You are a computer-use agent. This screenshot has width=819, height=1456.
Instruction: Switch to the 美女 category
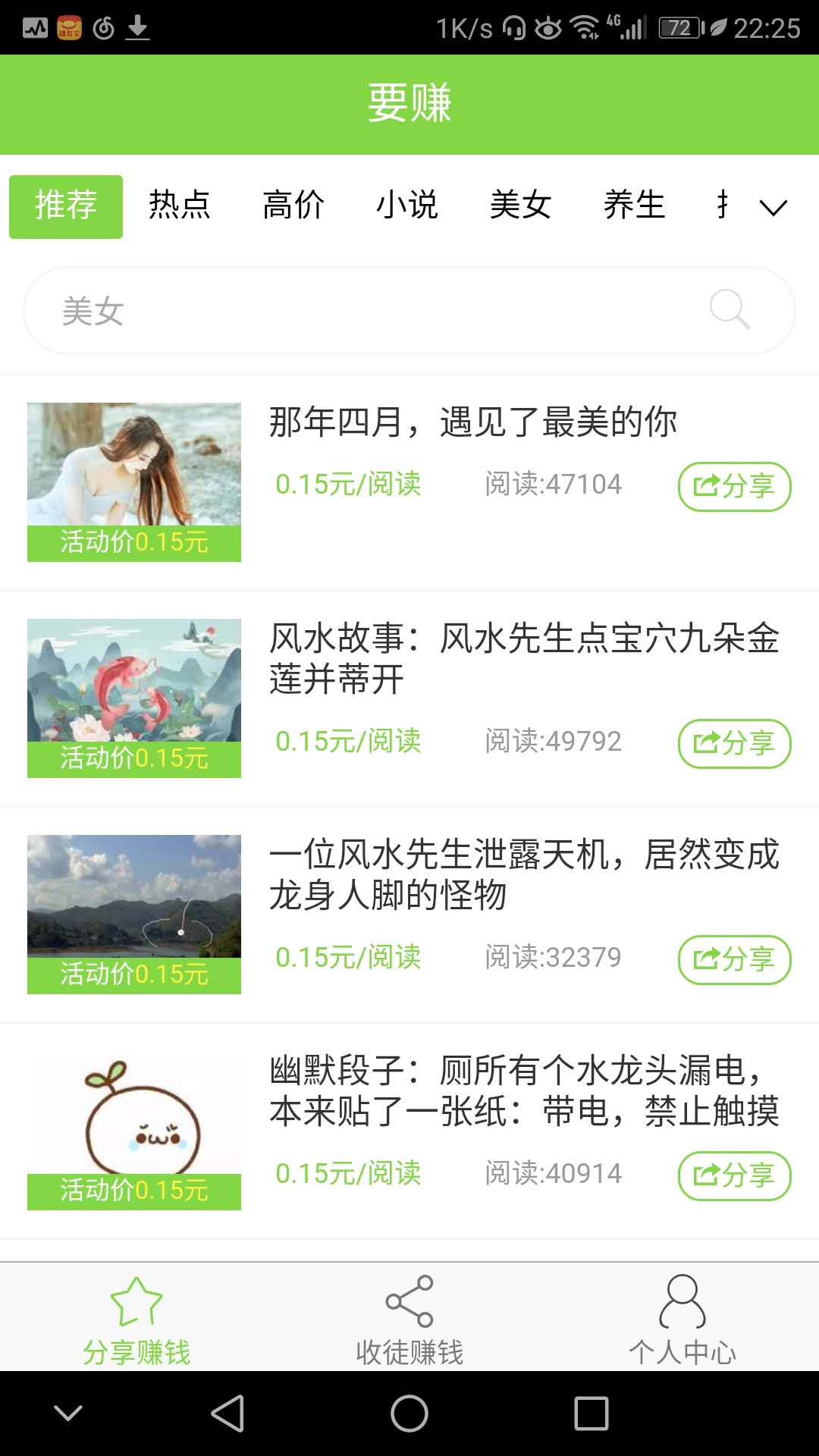tap(521, 206)
